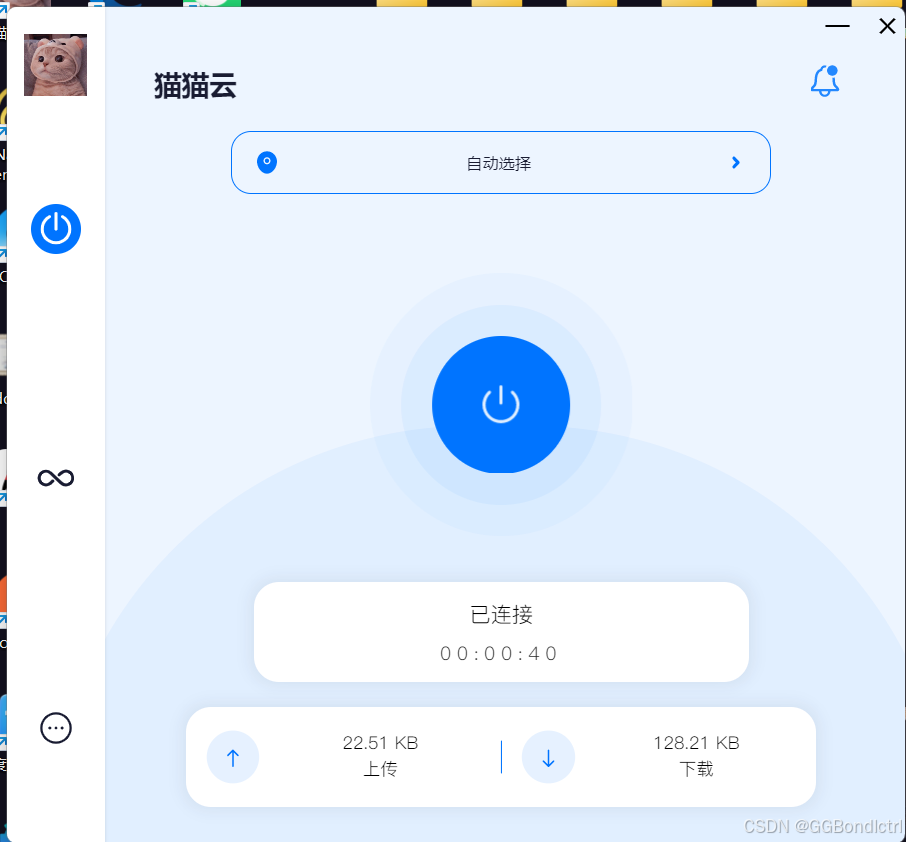Close the app window
This screenshot has height=842, width=906.
point(887,26)
